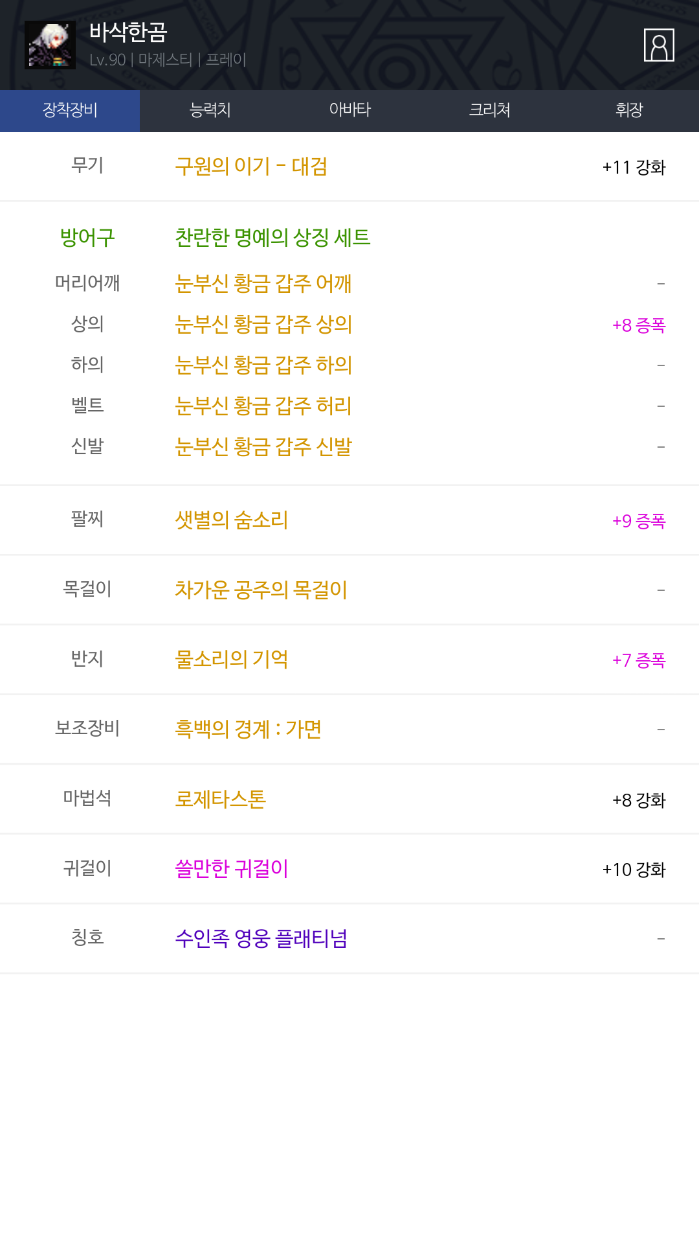The width and height of the screenshot is (699, 1244).
Task: Open the 아바타 tab
Action: [x=350, y=110]
